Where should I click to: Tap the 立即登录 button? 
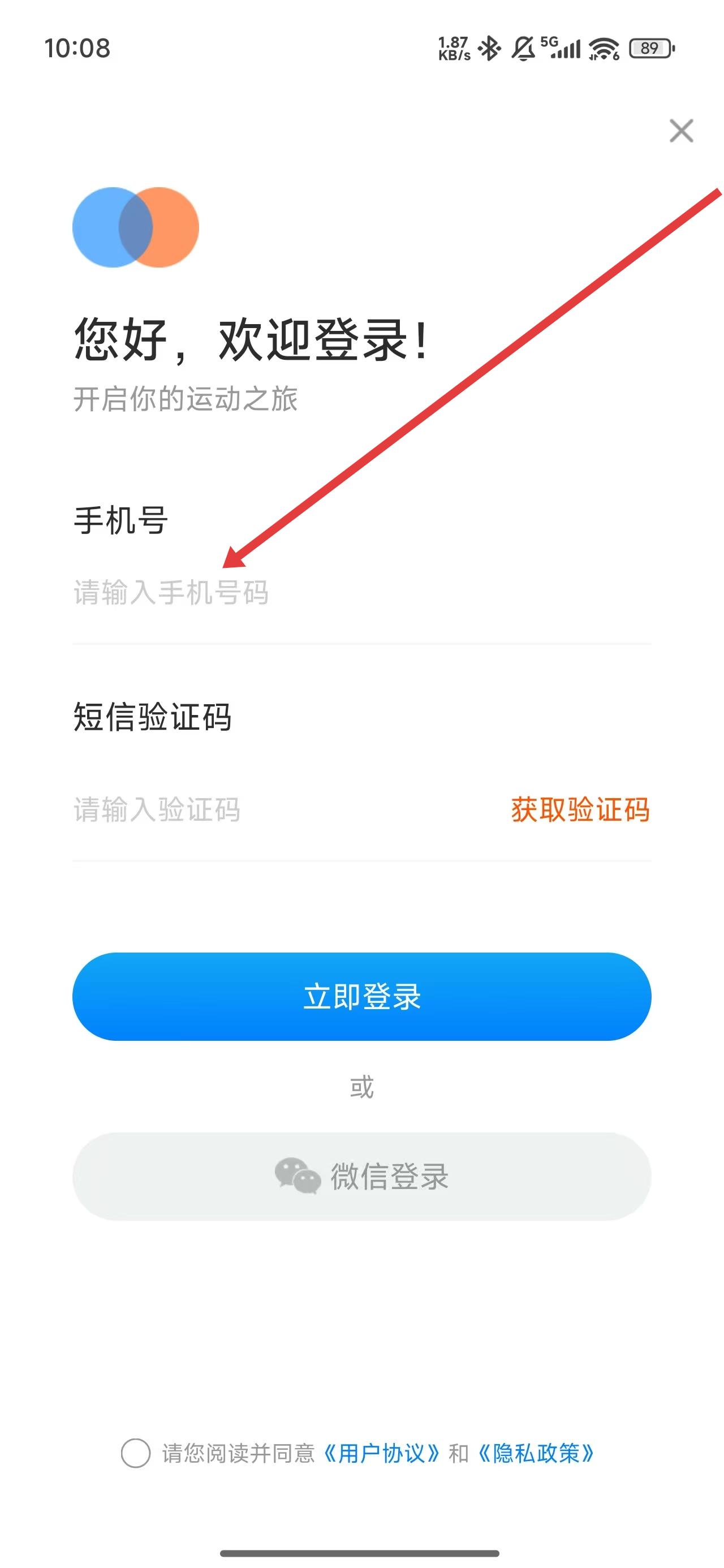361,997
